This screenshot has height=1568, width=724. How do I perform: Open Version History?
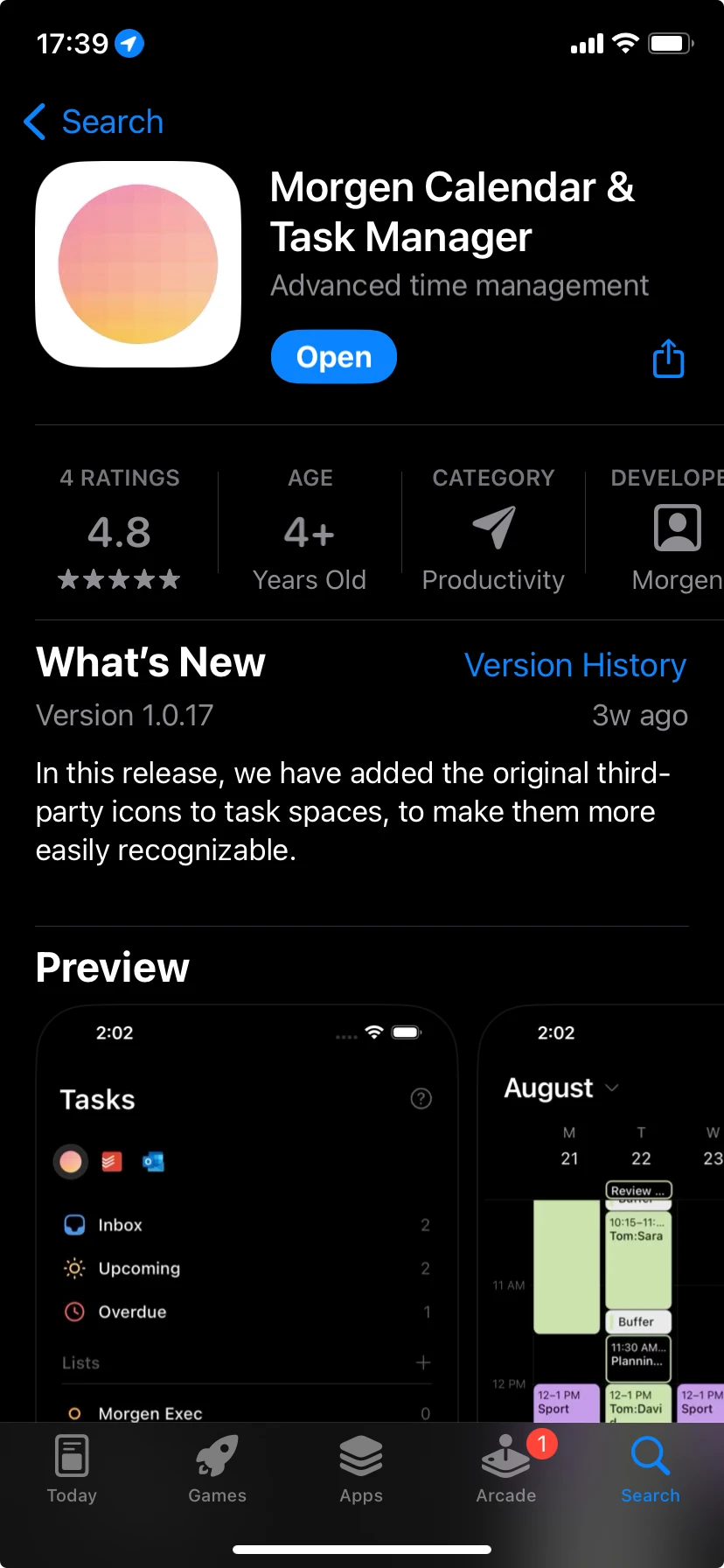coord(574,665)
